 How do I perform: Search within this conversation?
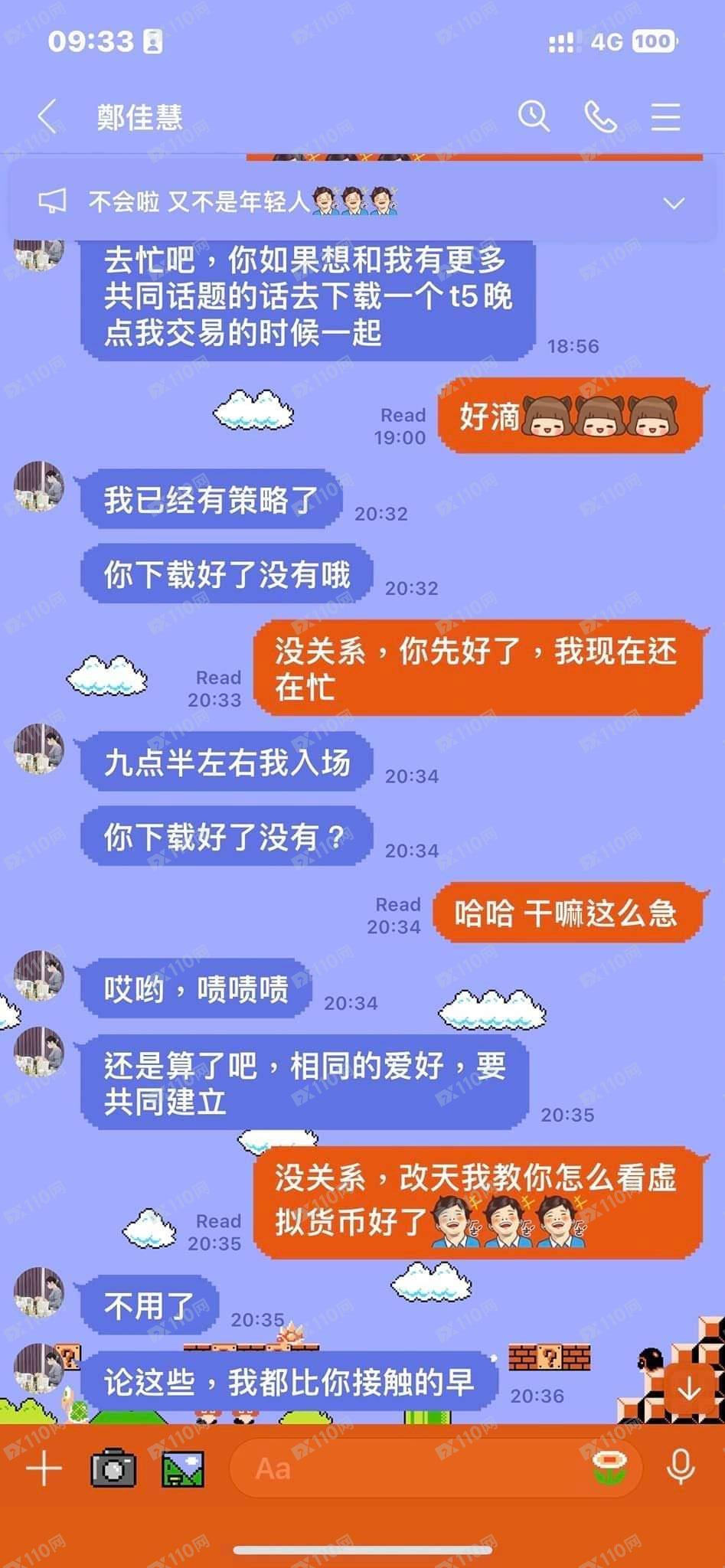pos(534,117)
